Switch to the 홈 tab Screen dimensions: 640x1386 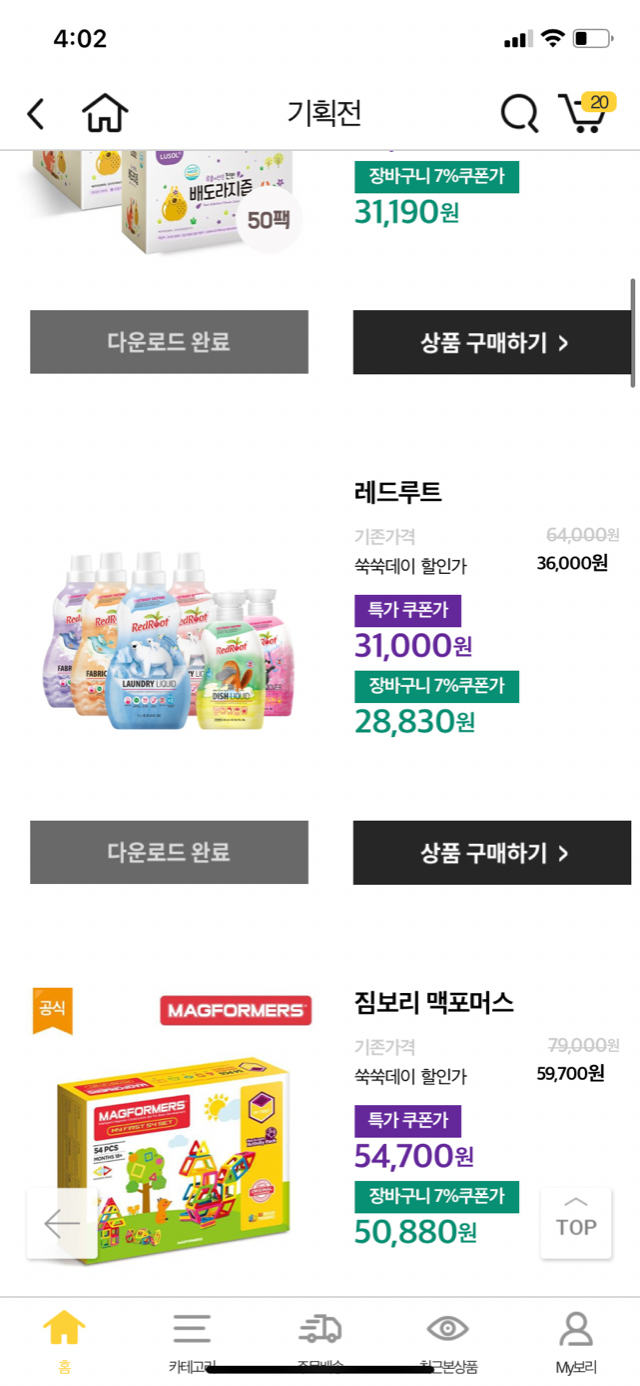tap(64, 1340)
